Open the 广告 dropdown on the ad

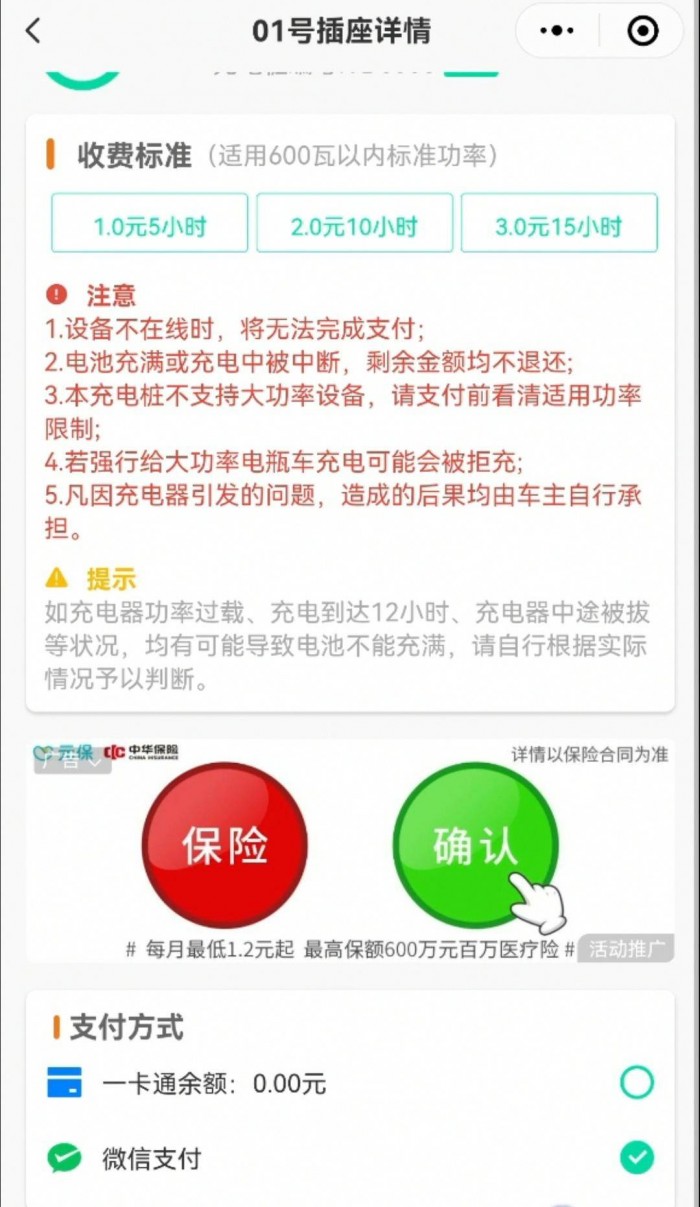[70, 762]
